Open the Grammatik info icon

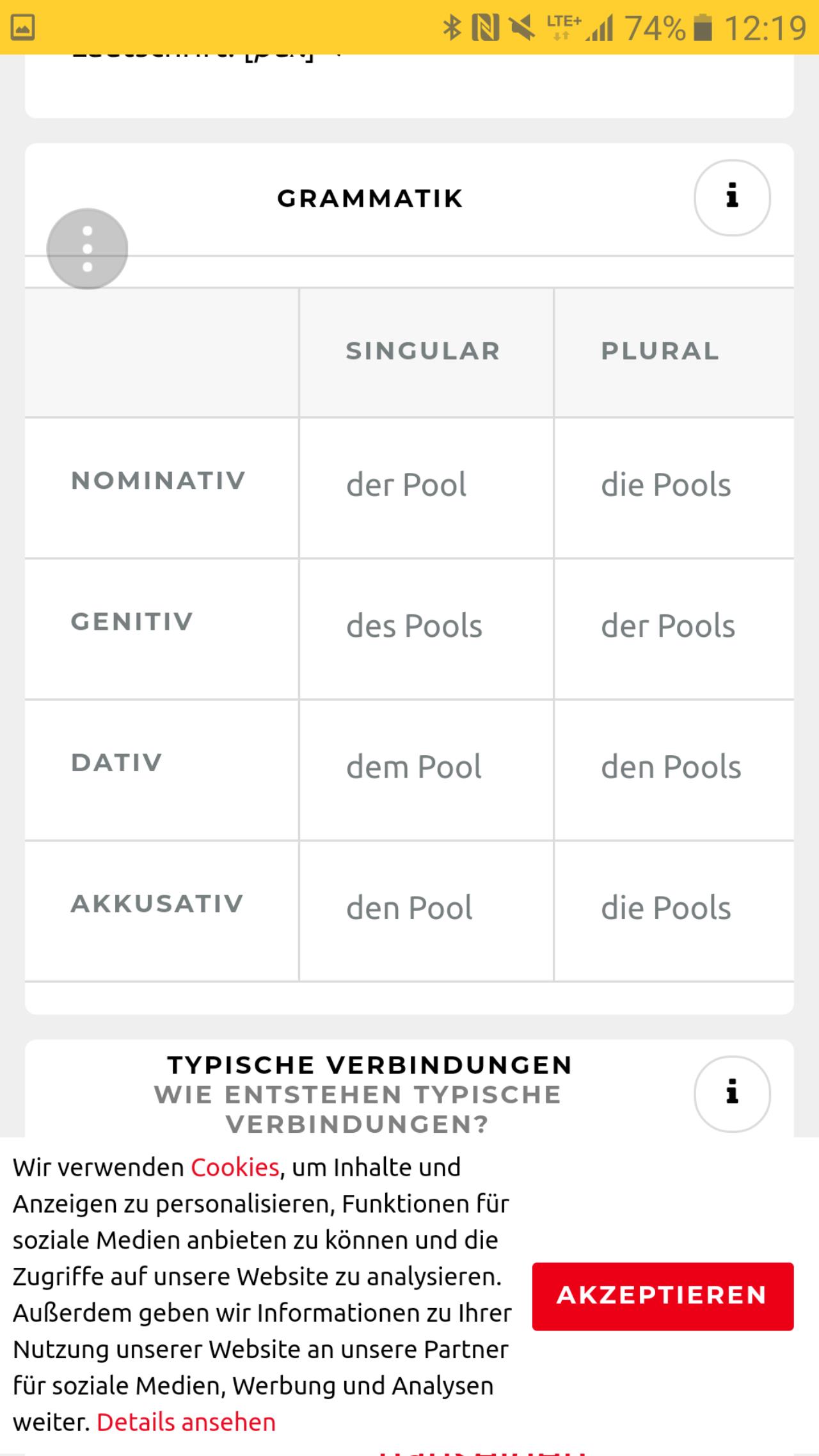pyautogui.click(x=732, y=198)
